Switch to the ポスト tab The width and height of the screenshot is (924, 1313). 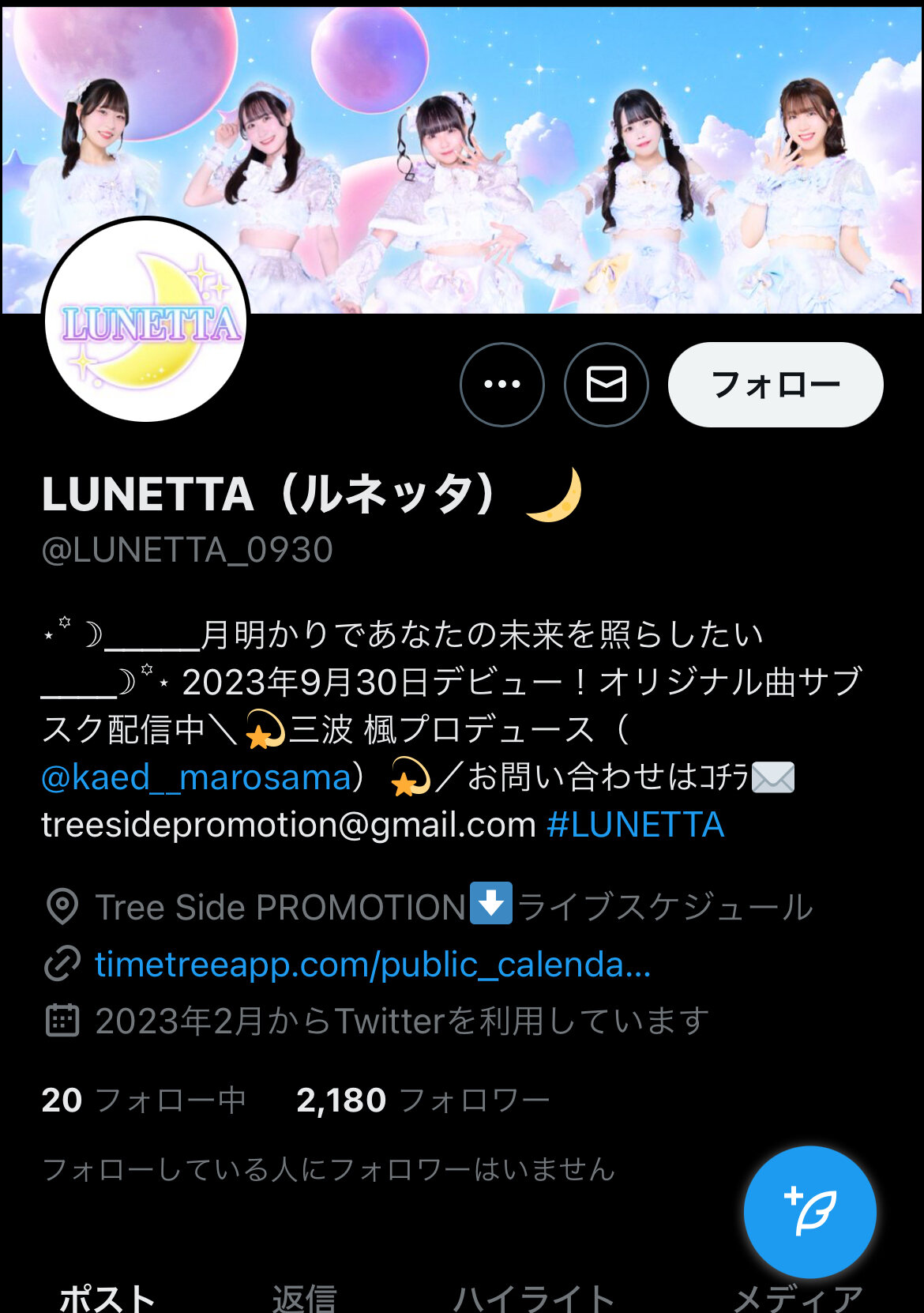pos(107,1297)
